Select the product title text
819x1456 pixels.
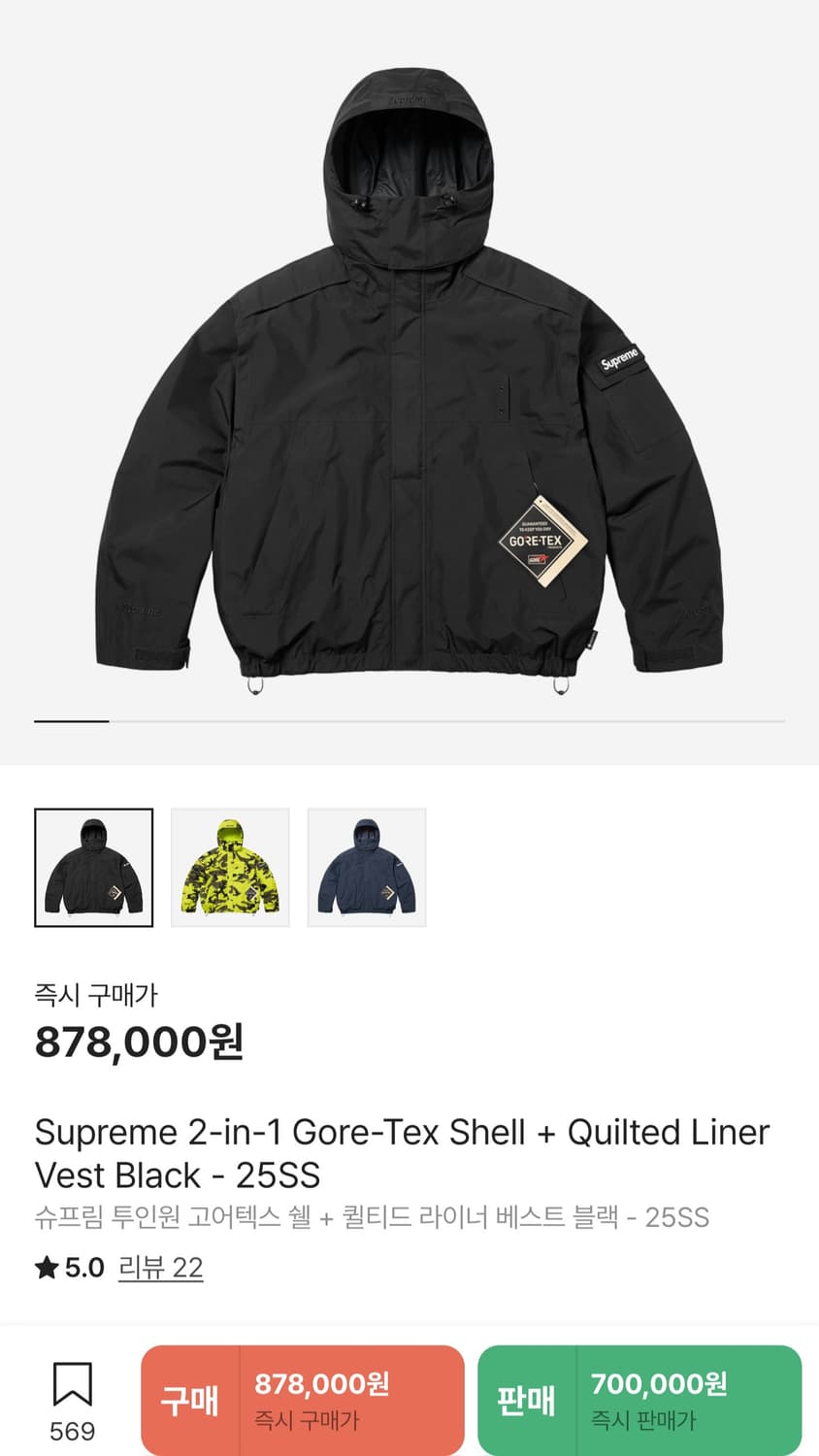click(402, 1153)
